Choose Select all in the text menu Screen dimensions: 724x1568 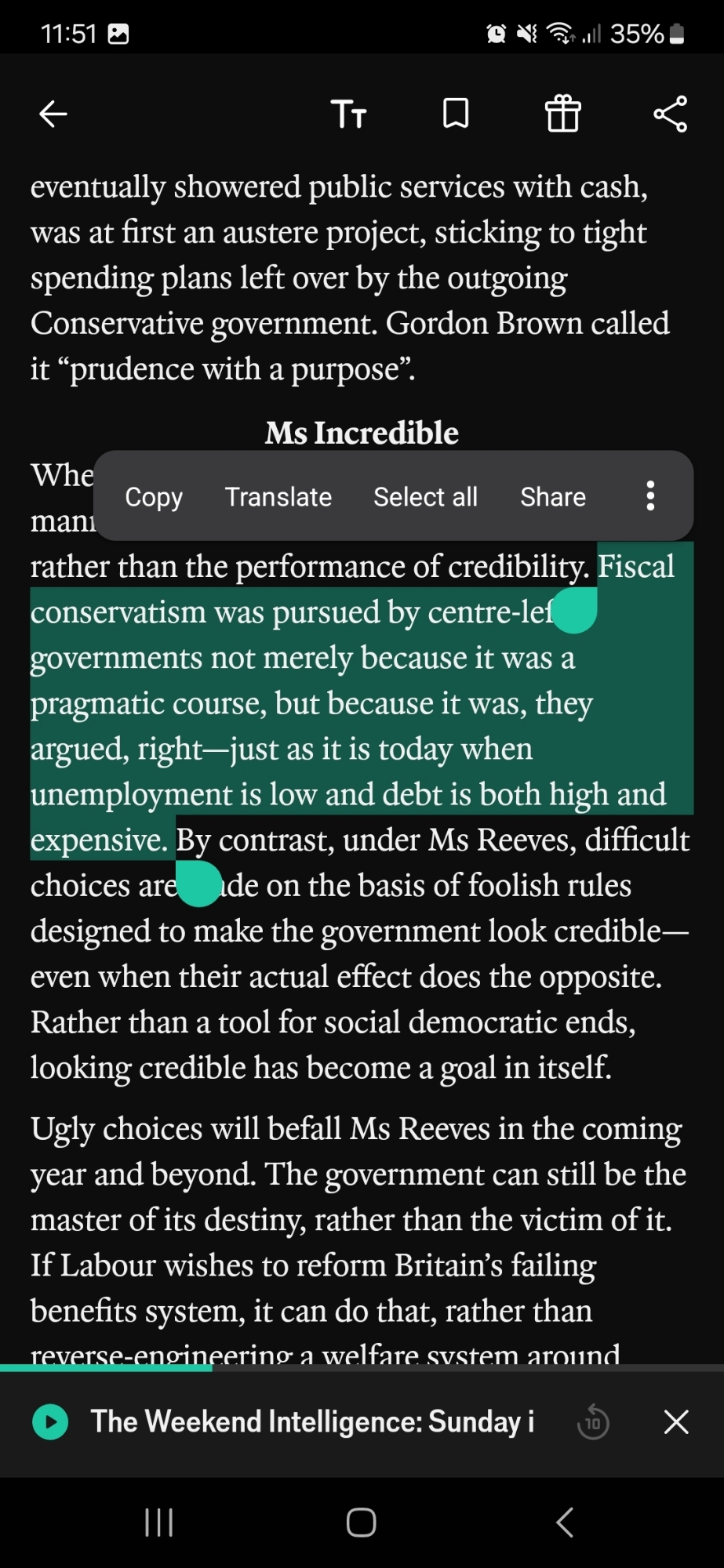point(425,497)
